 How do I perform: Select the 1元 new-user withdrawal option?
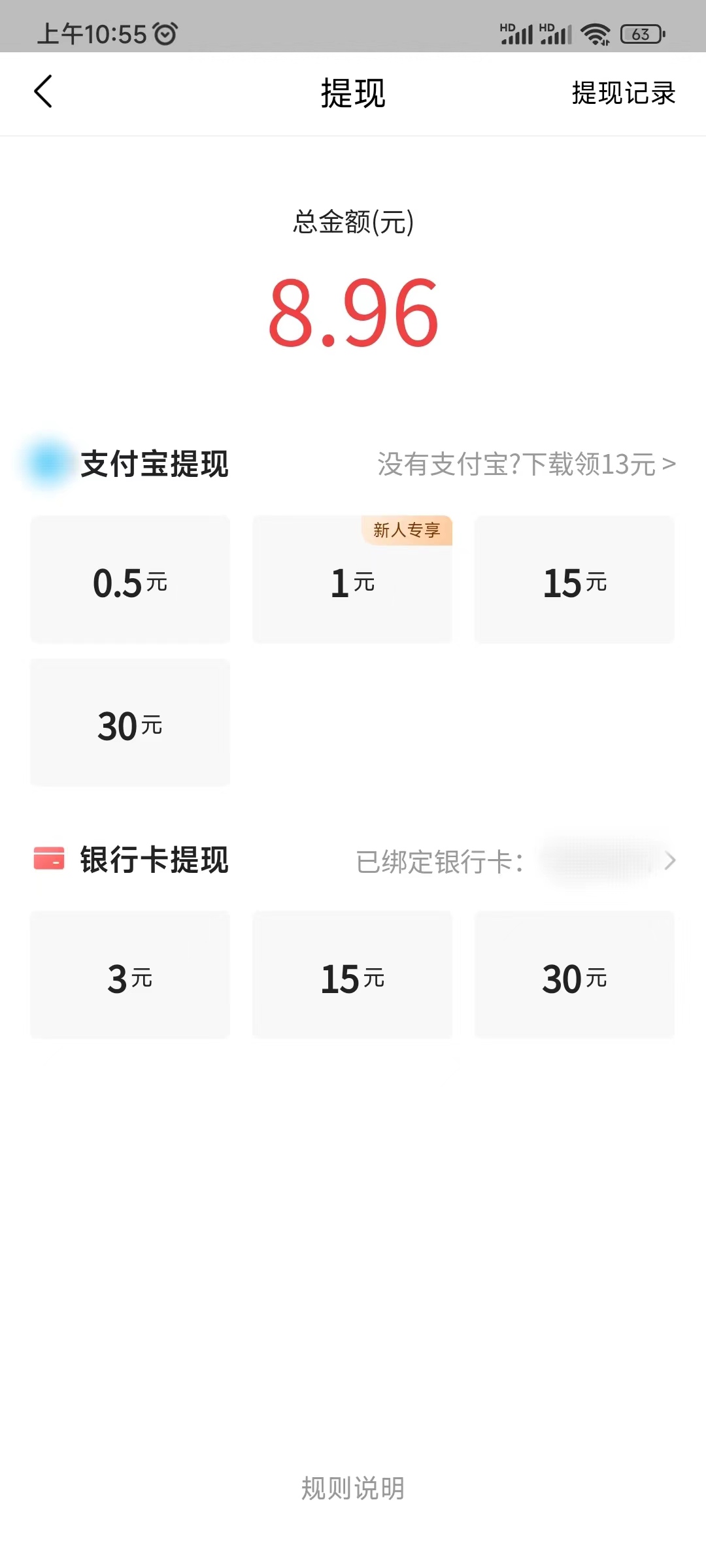click(352, 585)
